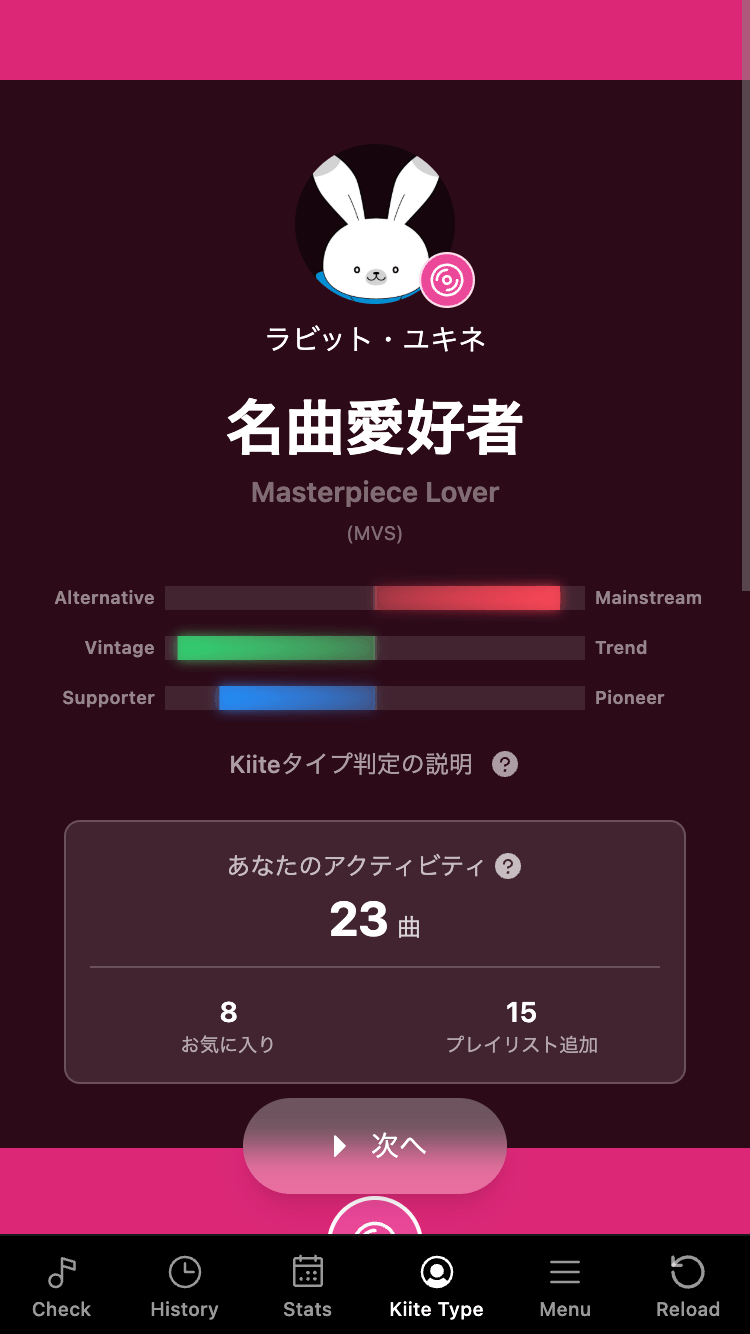Open help for あなたのアクティビティ
This screenshot has width=750, height=1334.
point(509,867)
